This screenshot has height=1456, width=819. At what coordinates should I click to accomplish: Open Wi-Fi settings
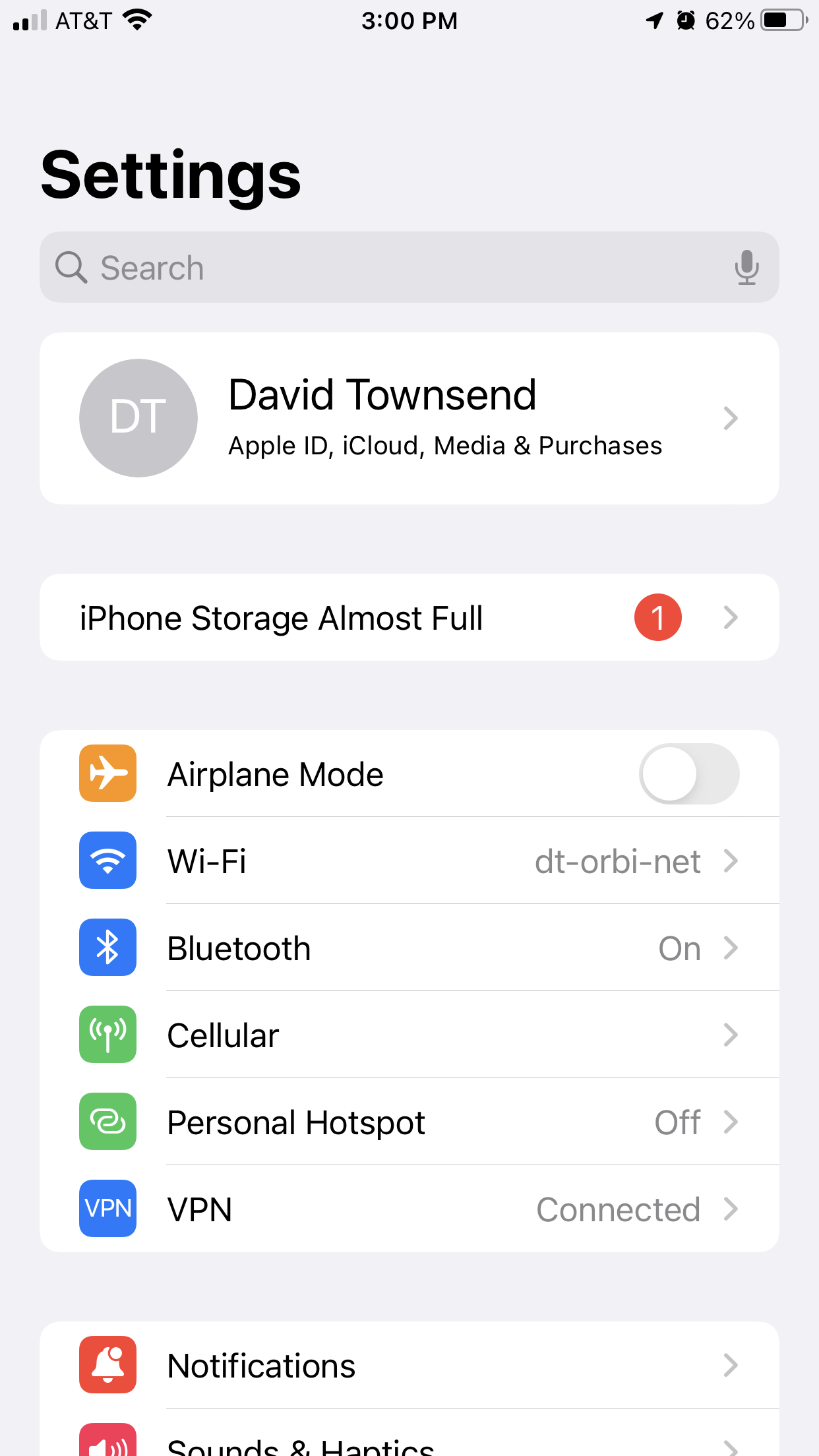[409, 861]
